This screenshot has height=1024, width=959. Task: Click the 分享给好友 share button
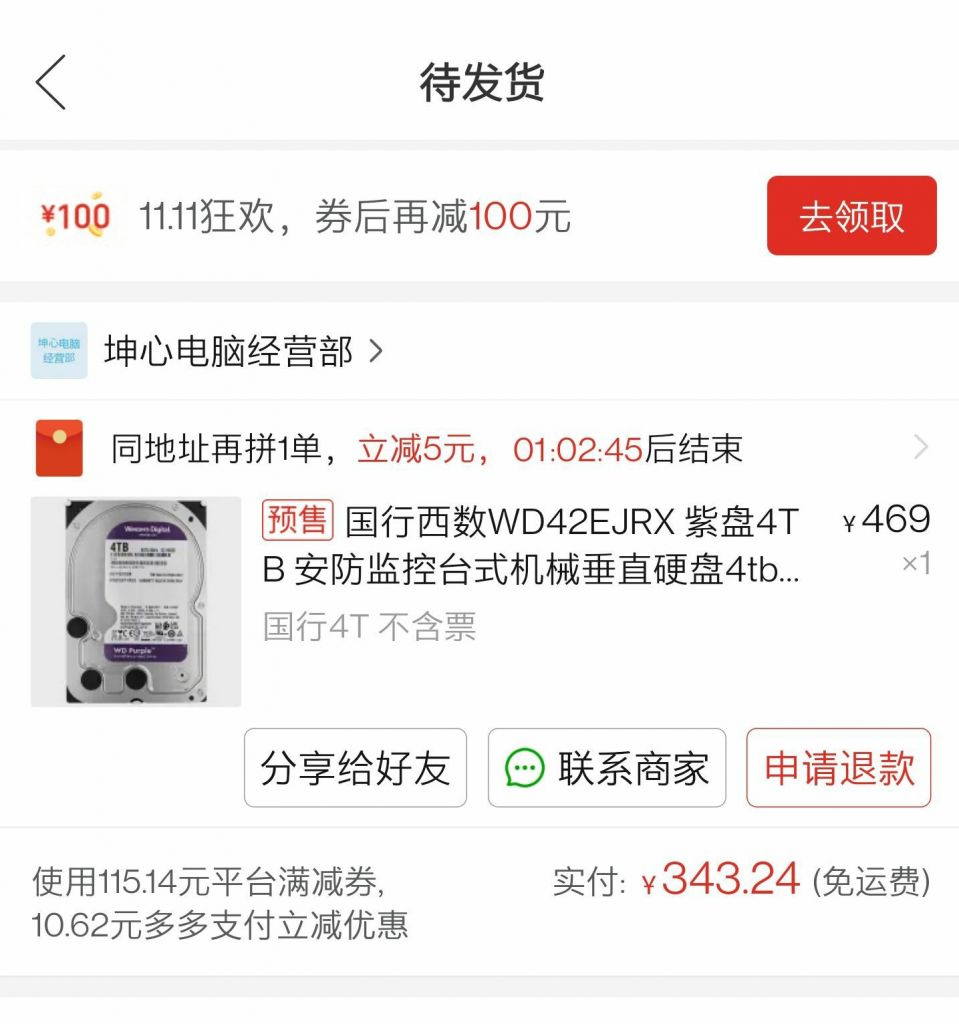coord(355,768)
